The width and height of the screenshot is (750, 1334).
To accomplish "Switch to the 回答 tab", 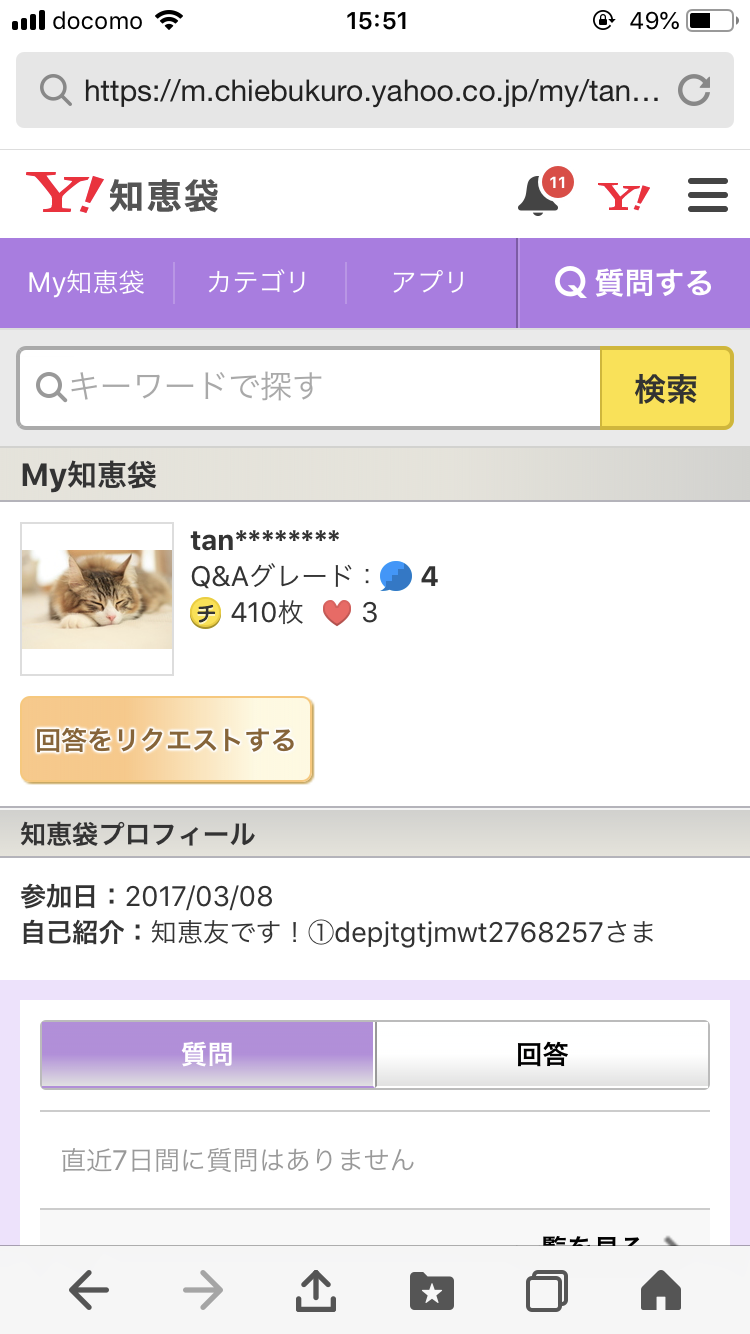I will coord(542,1054).
